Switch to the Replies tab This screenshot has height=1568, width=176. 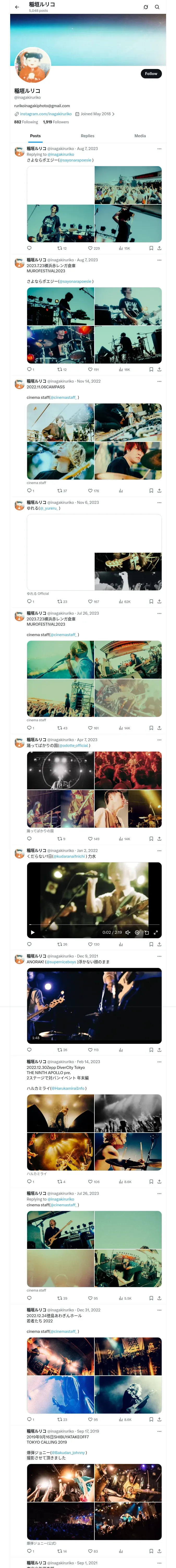pos(87,136)
